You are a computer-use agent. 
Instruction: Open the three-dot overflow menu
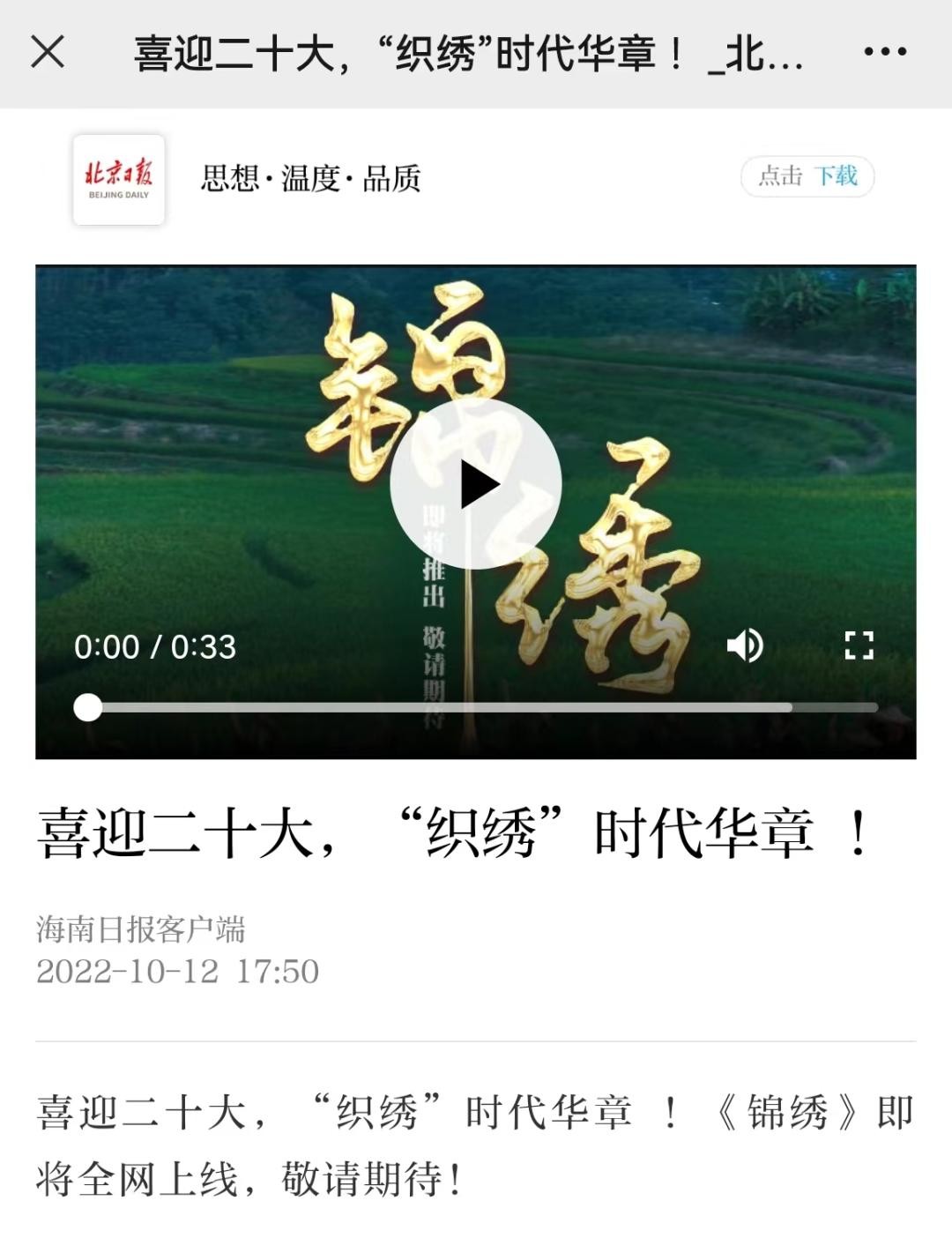(885, 52)
